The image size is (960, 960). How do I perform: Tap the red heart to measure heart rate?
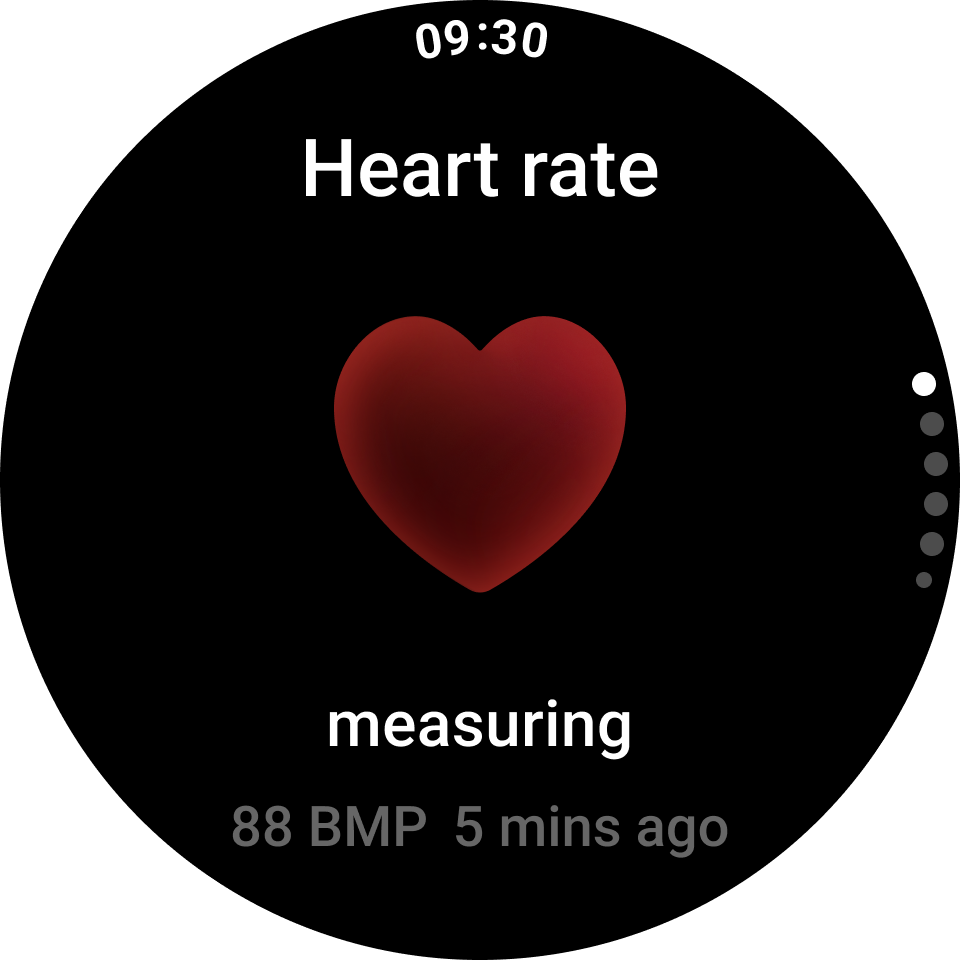480,452
